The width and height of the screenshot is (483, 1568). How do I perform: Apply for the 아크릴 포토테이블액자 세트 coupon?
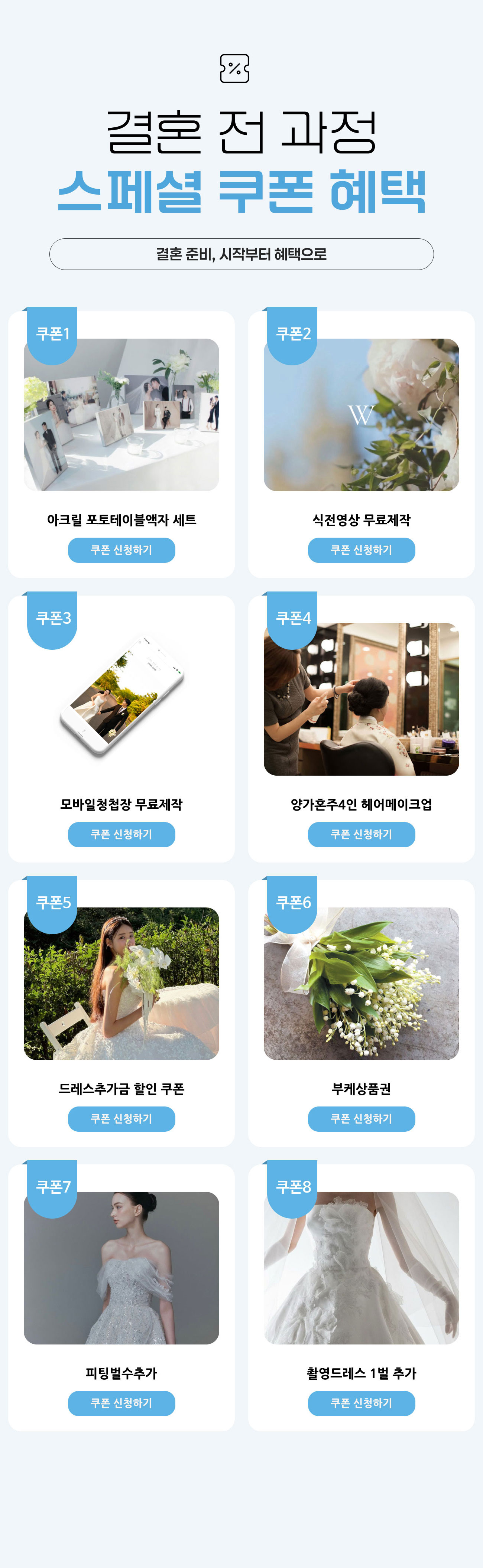tap(121, 550)
